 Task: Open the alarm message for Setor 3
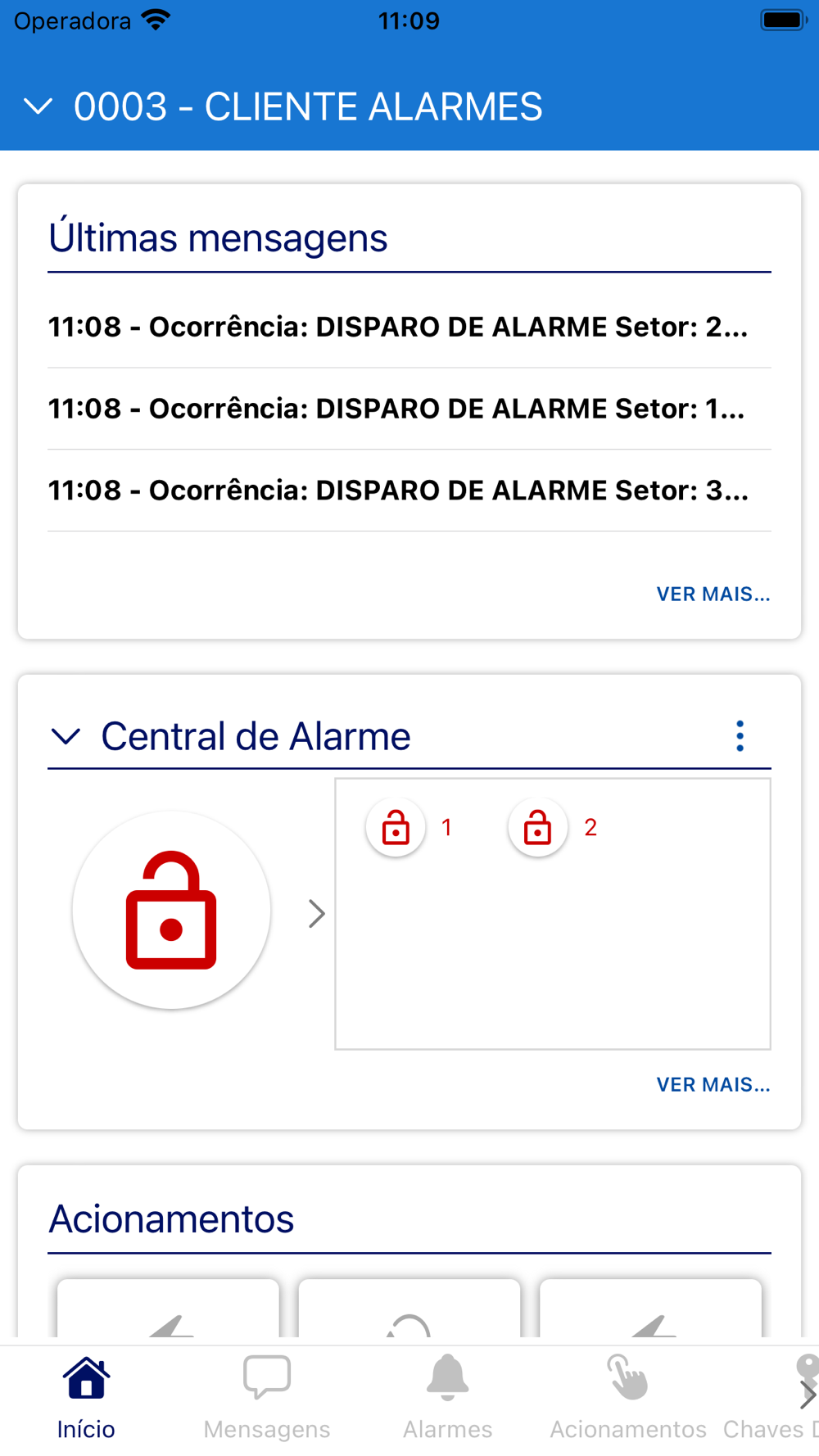398,491
